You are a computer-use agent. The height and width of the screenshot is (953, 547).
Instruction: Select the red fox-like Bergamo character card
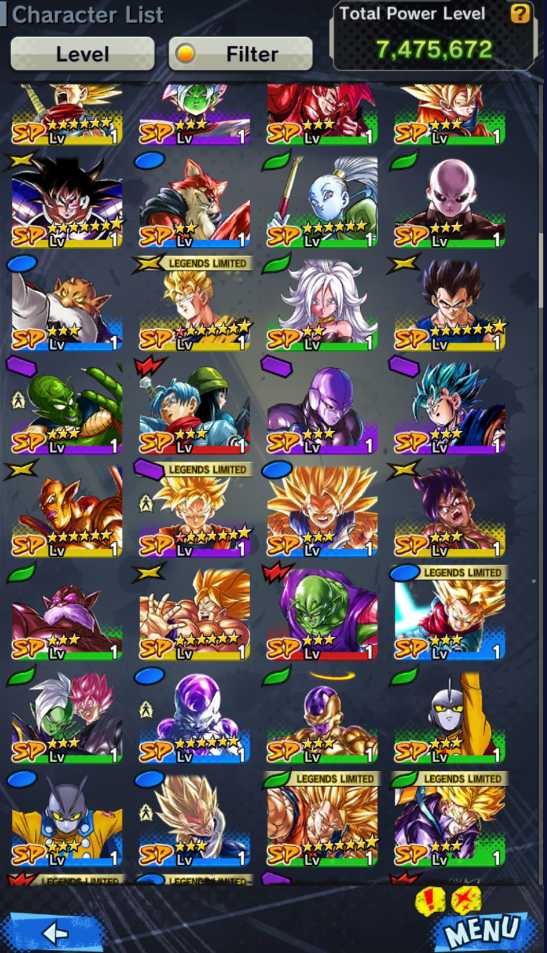tap(194, 202)
